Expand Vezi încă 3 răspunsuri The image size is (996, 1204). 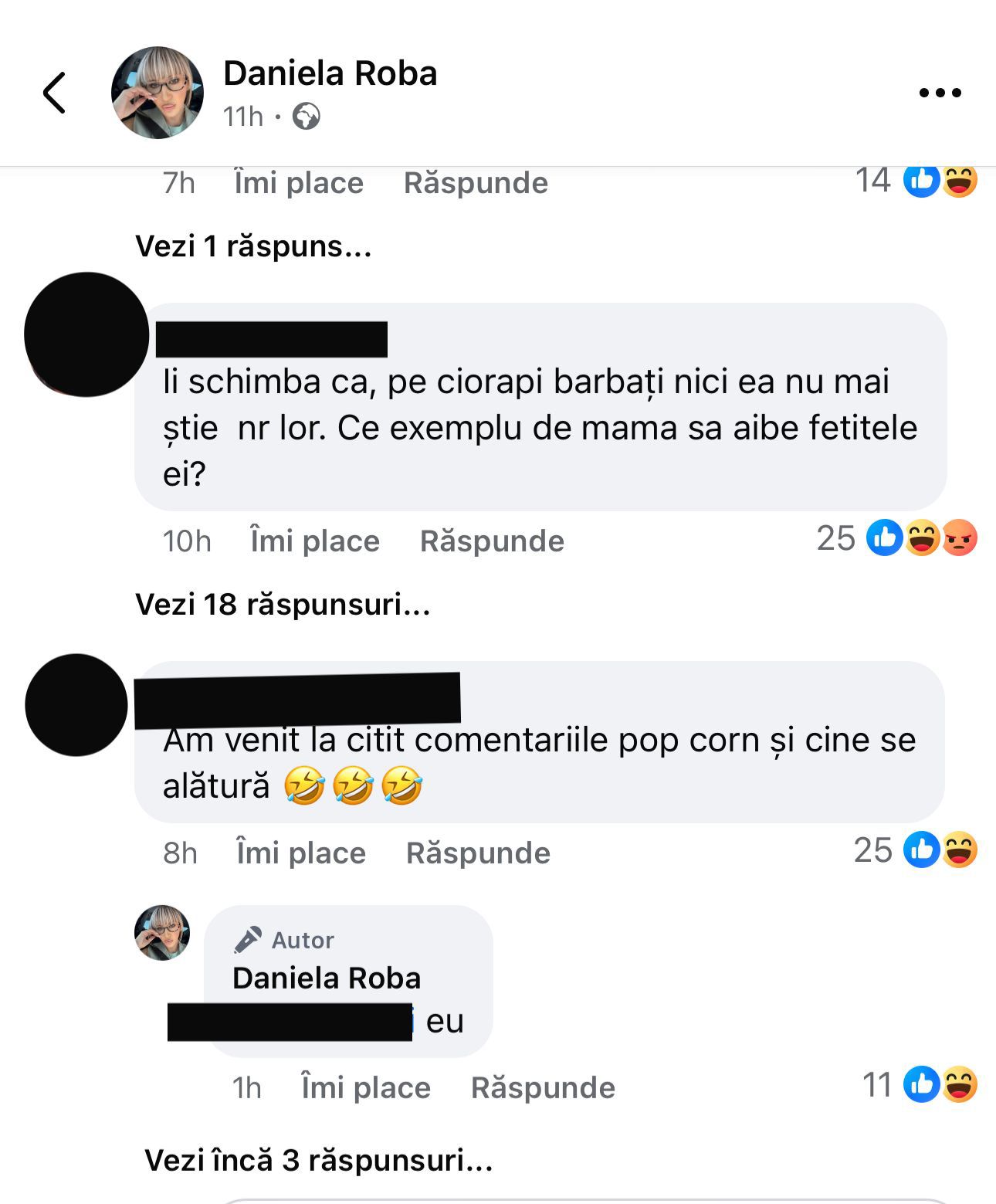pos(318,1161)
